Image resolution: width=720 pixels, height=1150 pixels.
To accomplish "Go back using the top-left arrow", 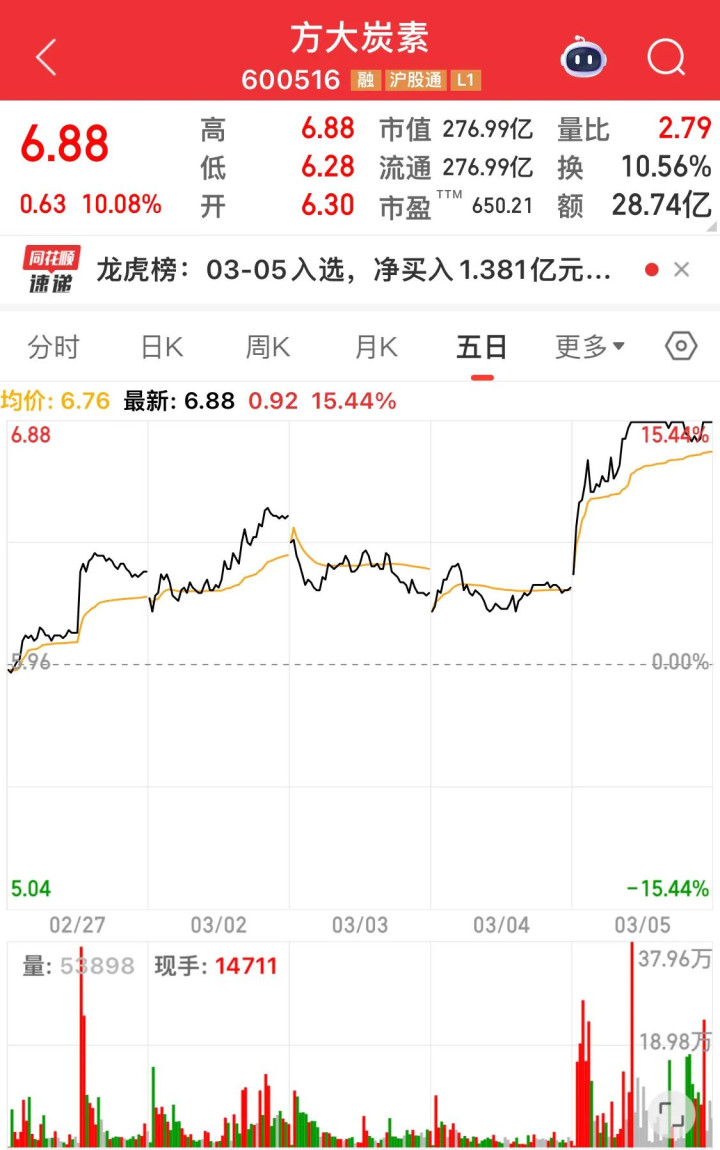I will tap(46, 57).
